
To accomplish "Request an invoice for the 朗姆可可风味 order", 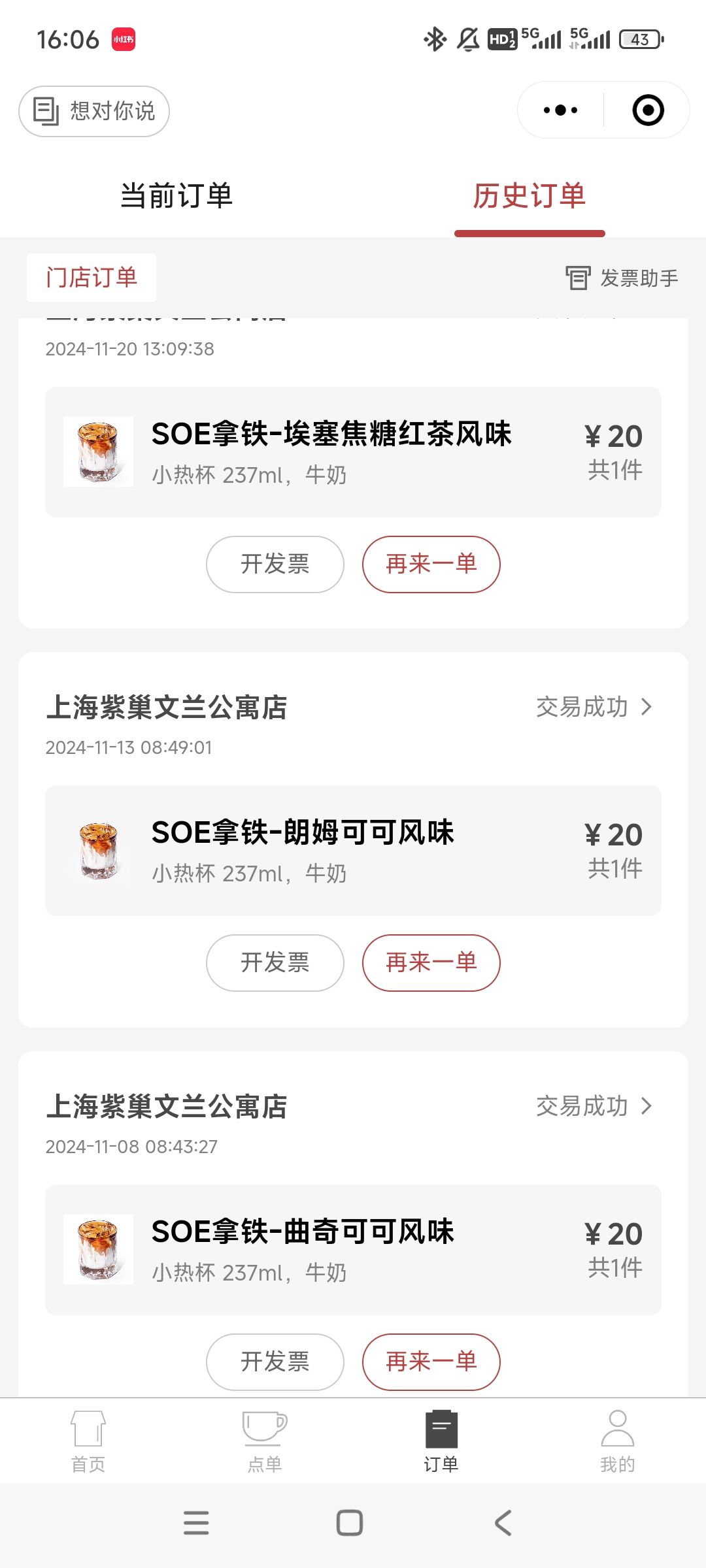I will (x=275, y=963).
